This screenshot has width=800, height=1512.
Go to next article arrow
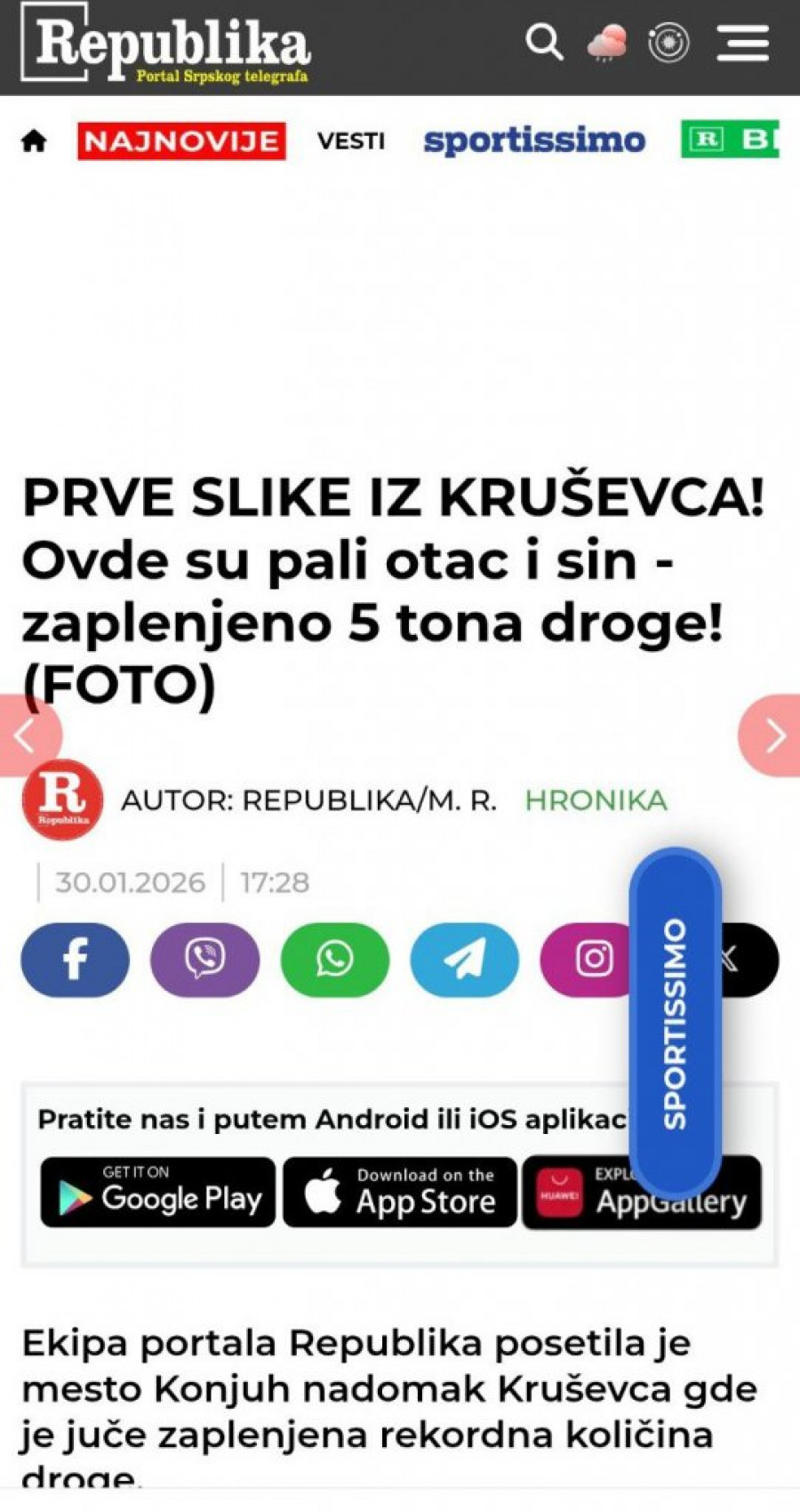(772, 736)
